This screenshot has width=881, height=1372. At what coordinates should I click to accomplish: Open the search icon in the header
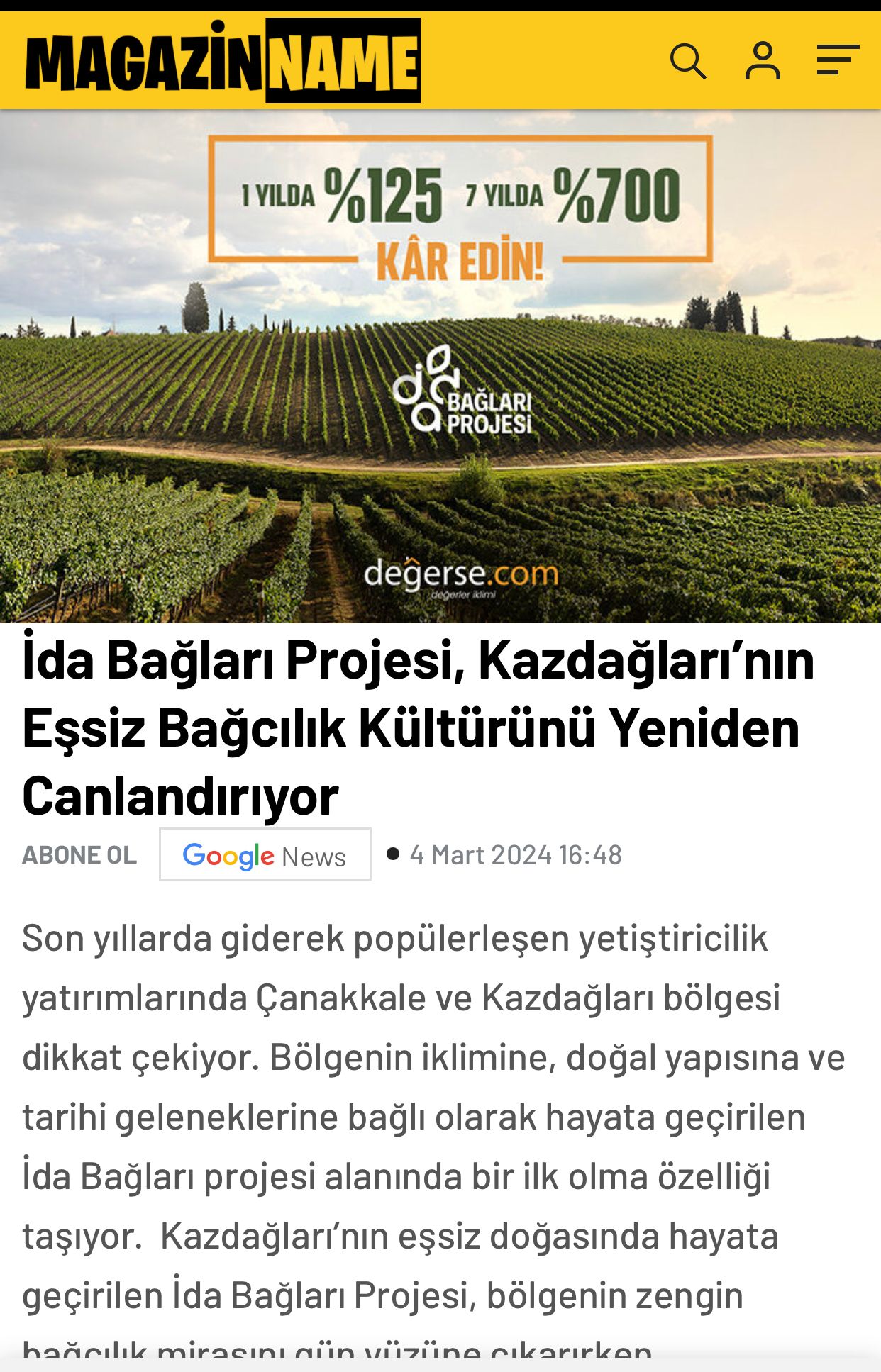tap(688, 61)
